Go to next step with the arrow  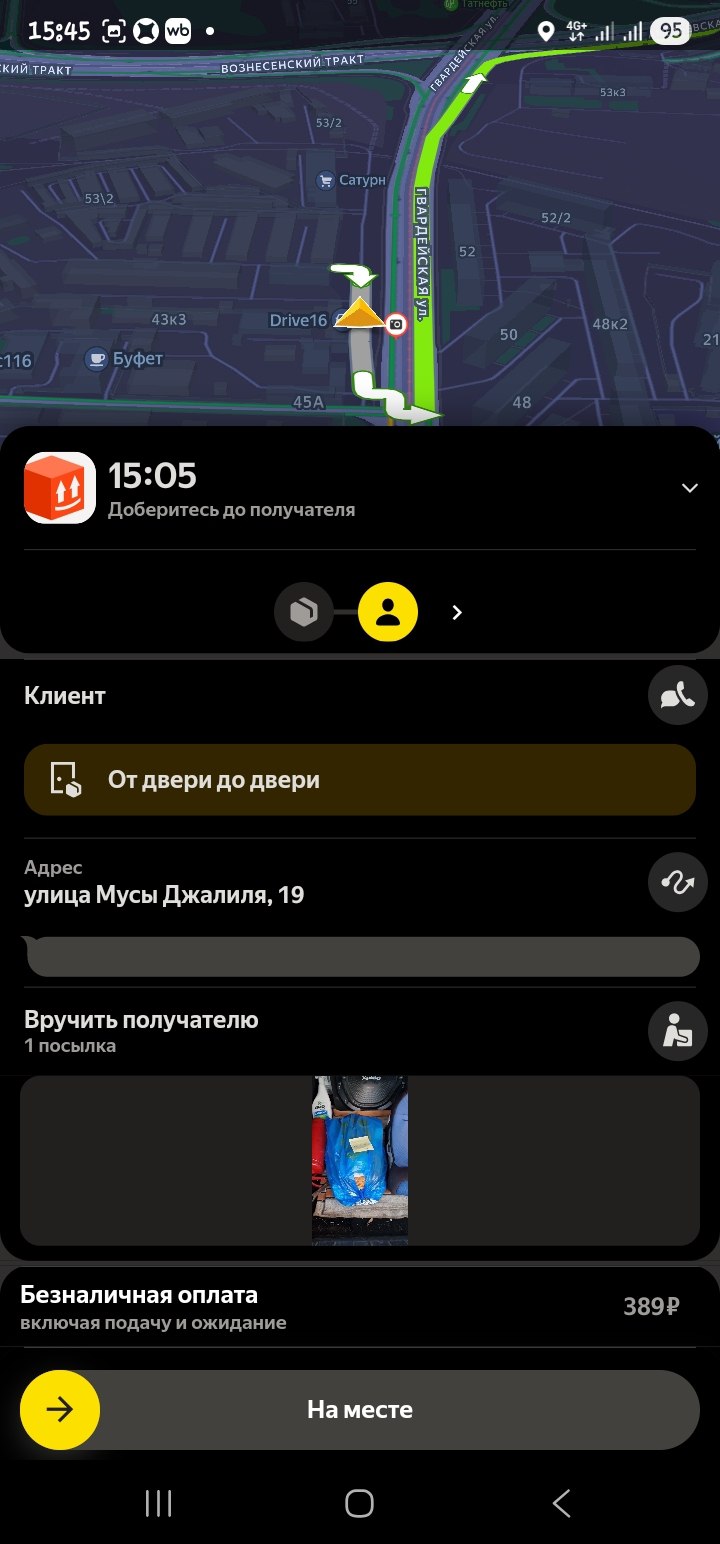coord(457,612)
